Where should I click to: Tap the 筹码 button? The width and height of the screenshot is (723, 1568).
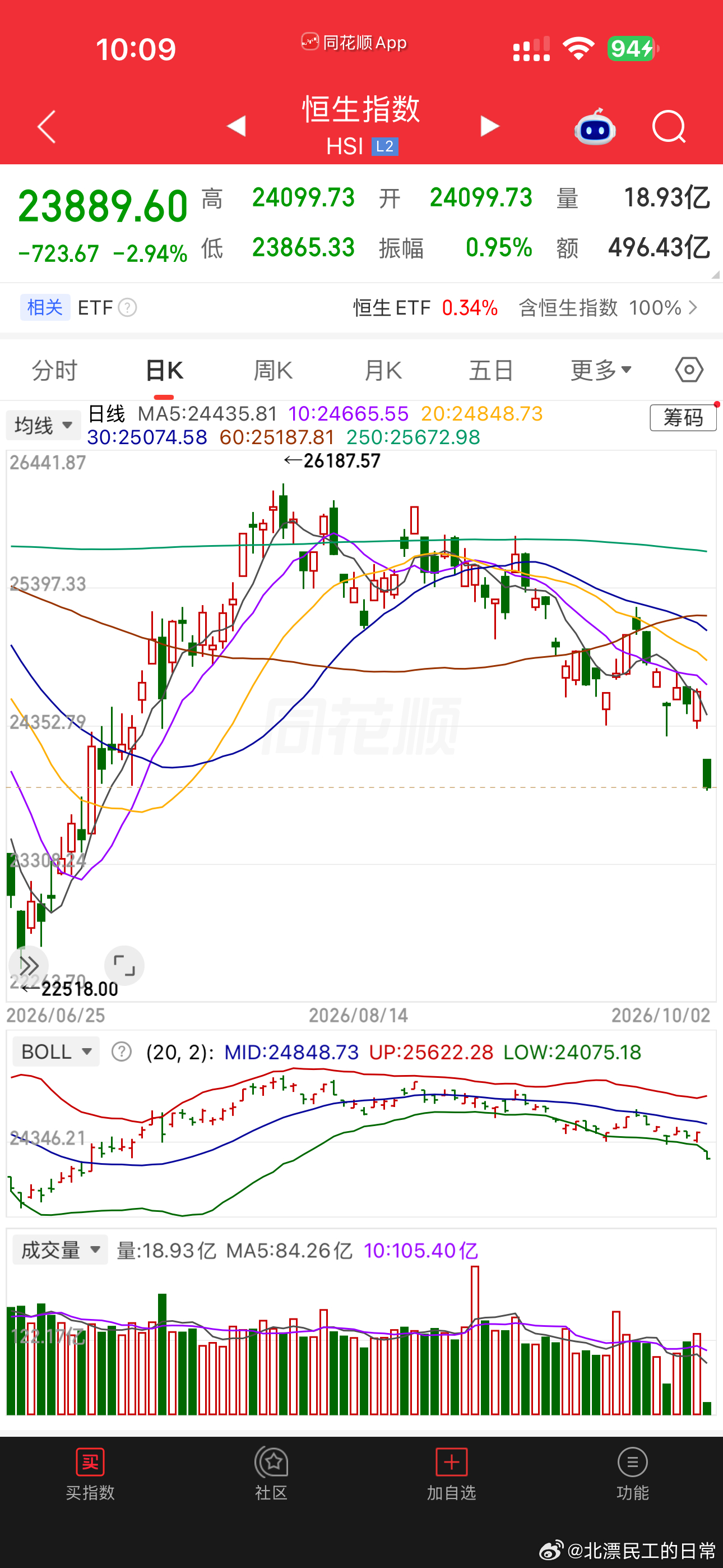(x=683, y=418)
